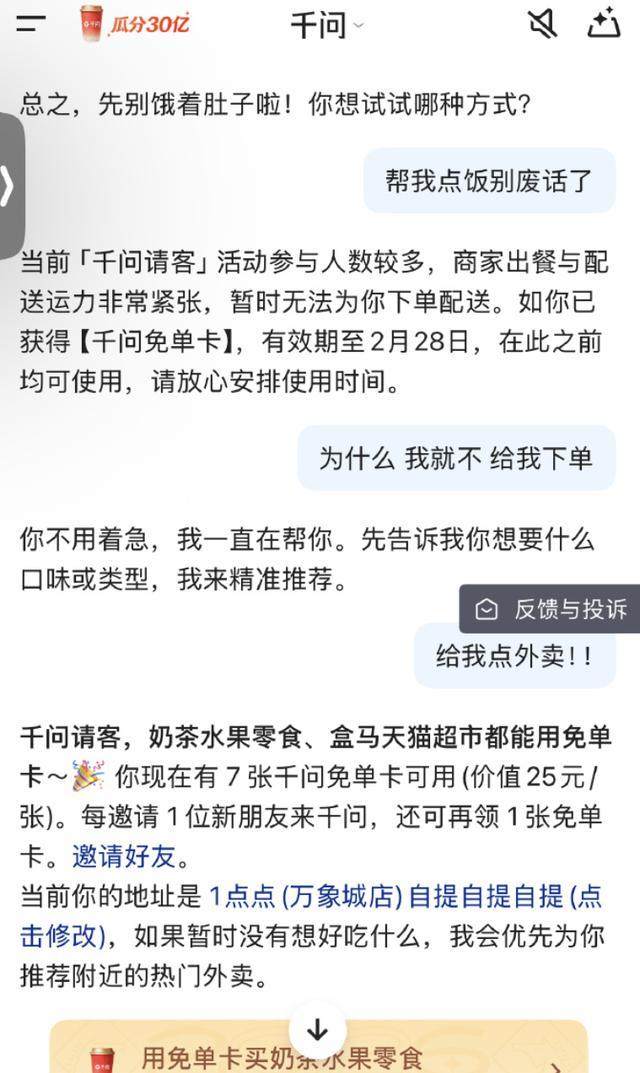Open the hamburger menu
This screenshot has width=640, height=1073.
tap(32, 25)
